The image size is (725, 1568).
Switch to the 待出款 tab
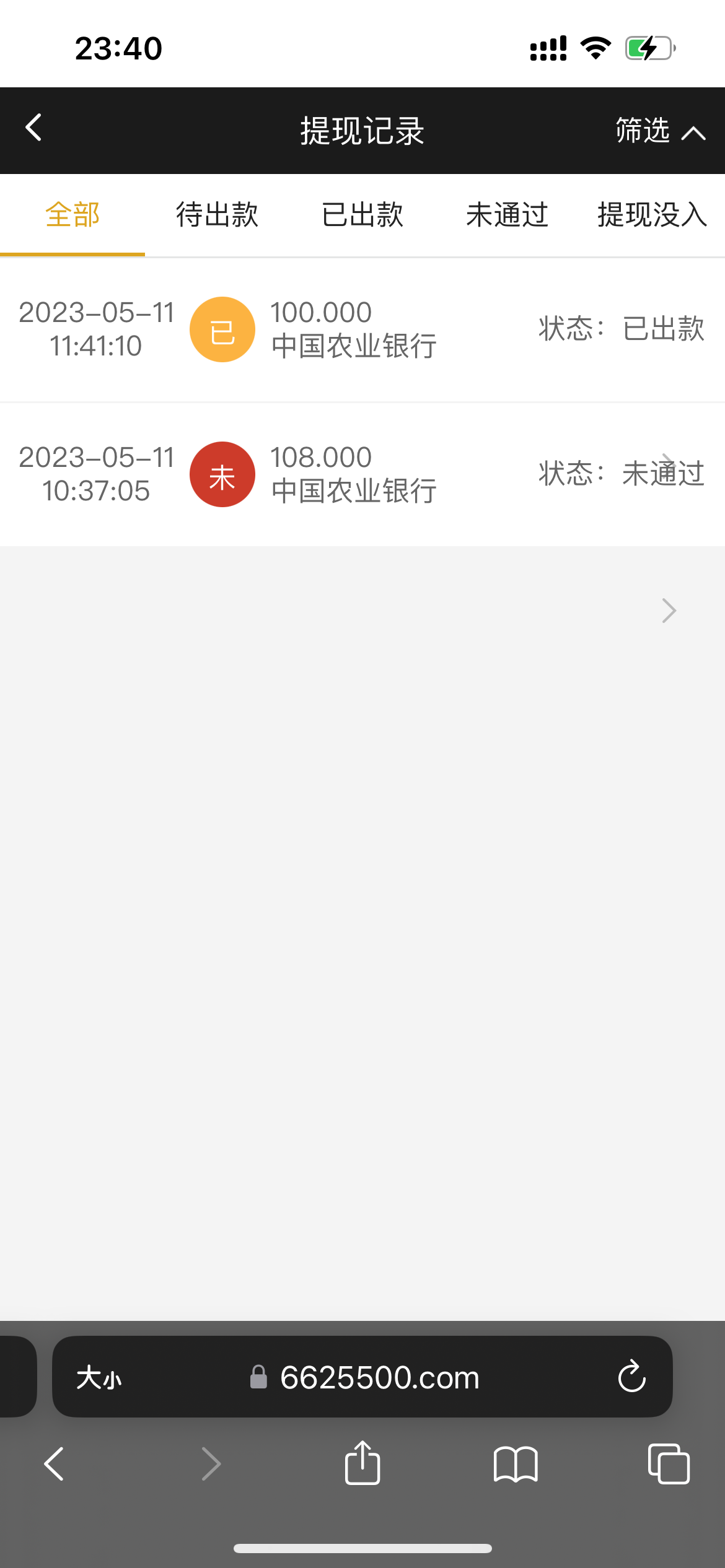coord(217,215)
